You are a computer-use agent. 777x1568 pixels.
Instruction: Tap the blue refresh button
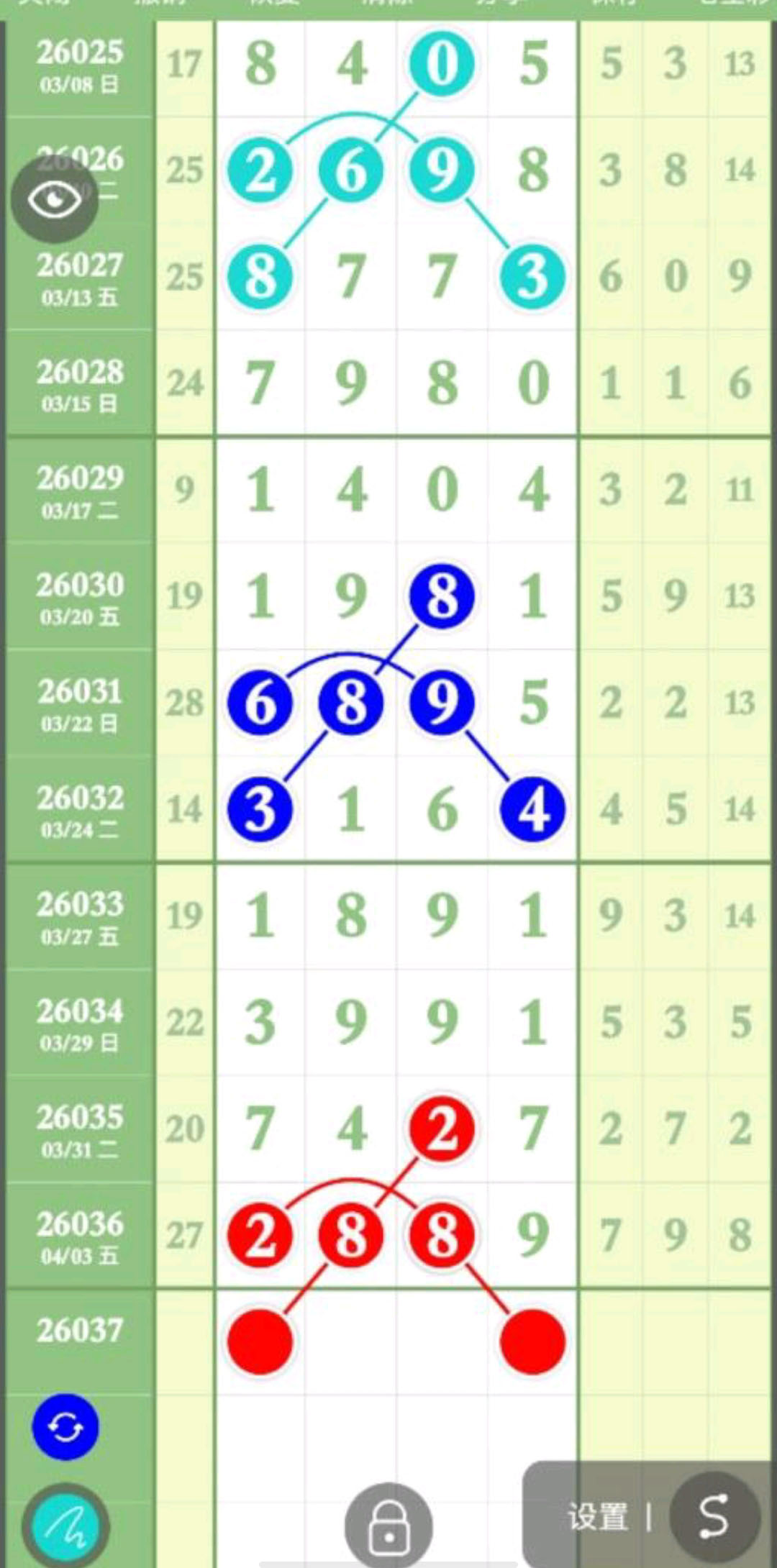65,1427
